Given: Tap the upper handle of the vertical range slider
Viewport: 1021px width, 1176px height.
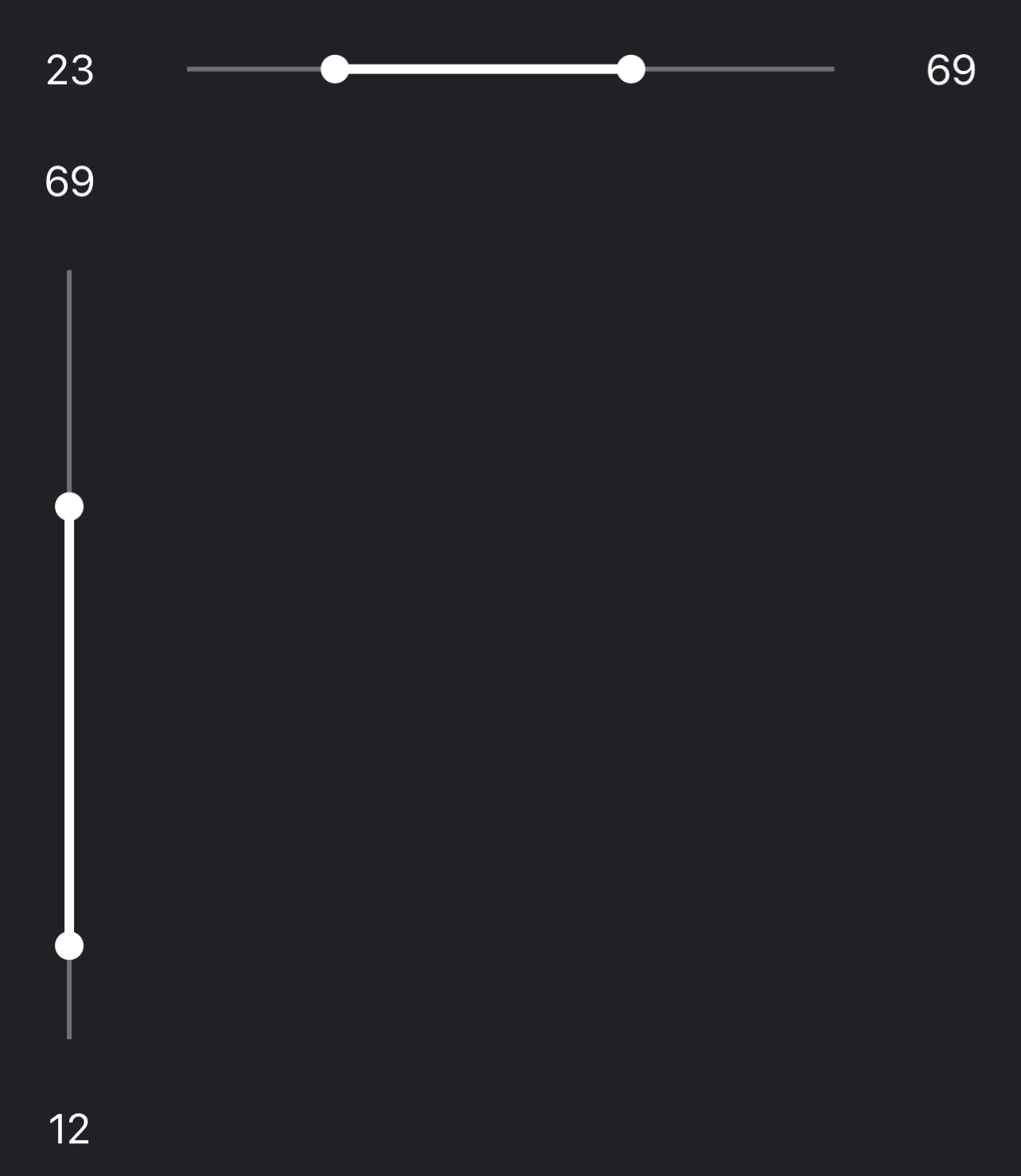Looking at the screenshot, I should 69,506.
